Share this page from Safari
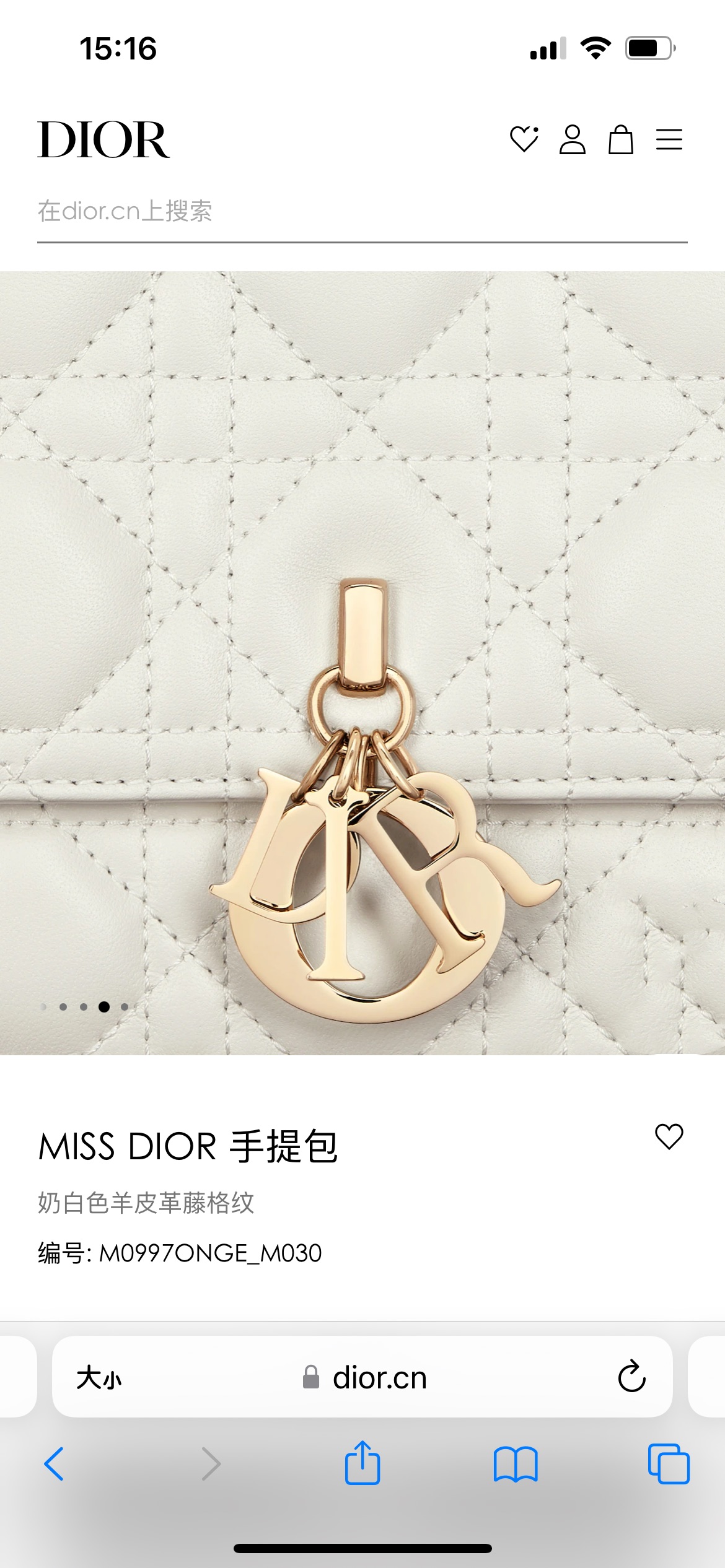The height and width of the screenshot is (1568, 725). 362,1463
